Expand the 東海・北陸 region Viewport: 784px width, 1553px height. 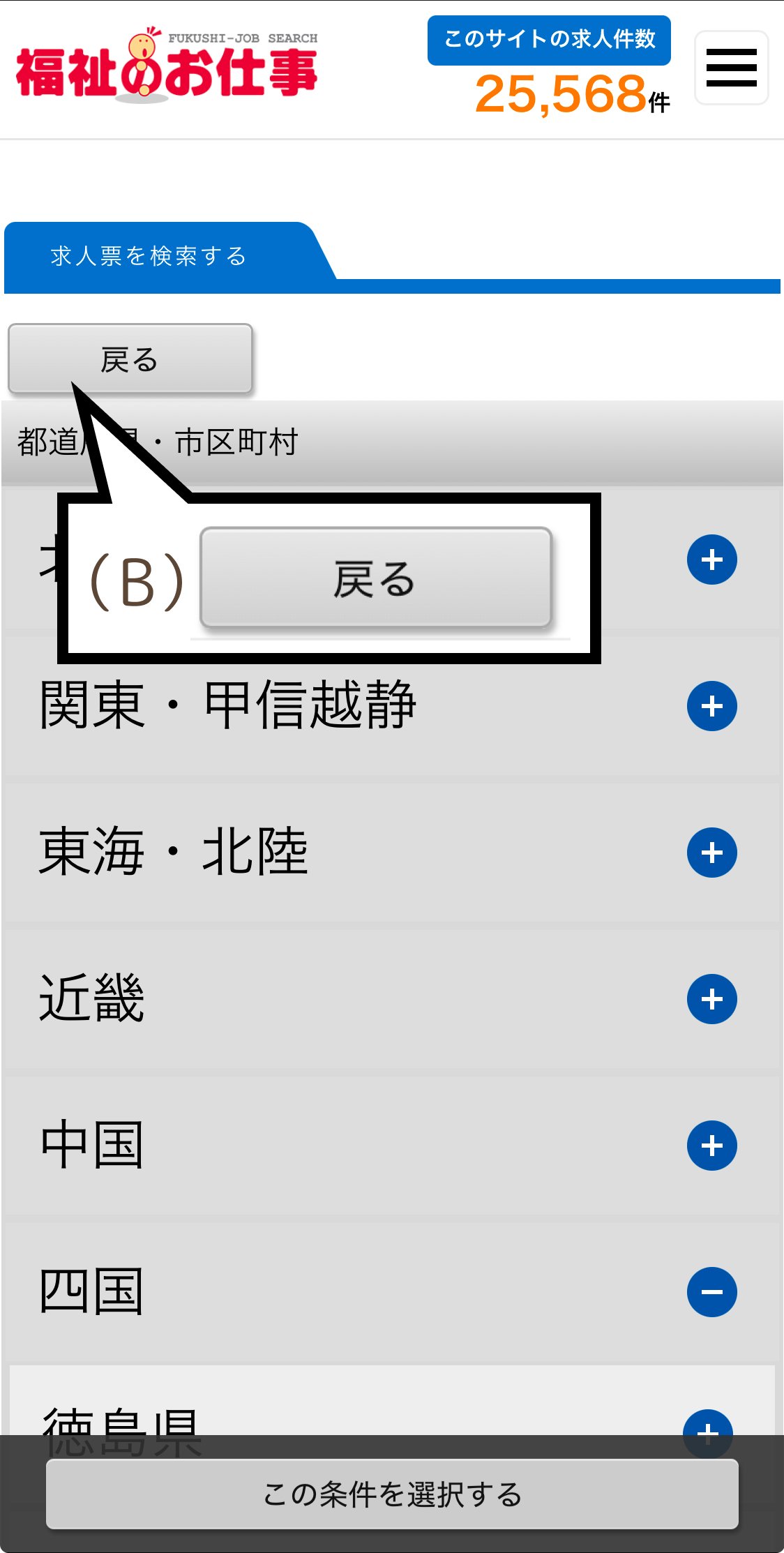pyautogui.click(x=711, y=853)
